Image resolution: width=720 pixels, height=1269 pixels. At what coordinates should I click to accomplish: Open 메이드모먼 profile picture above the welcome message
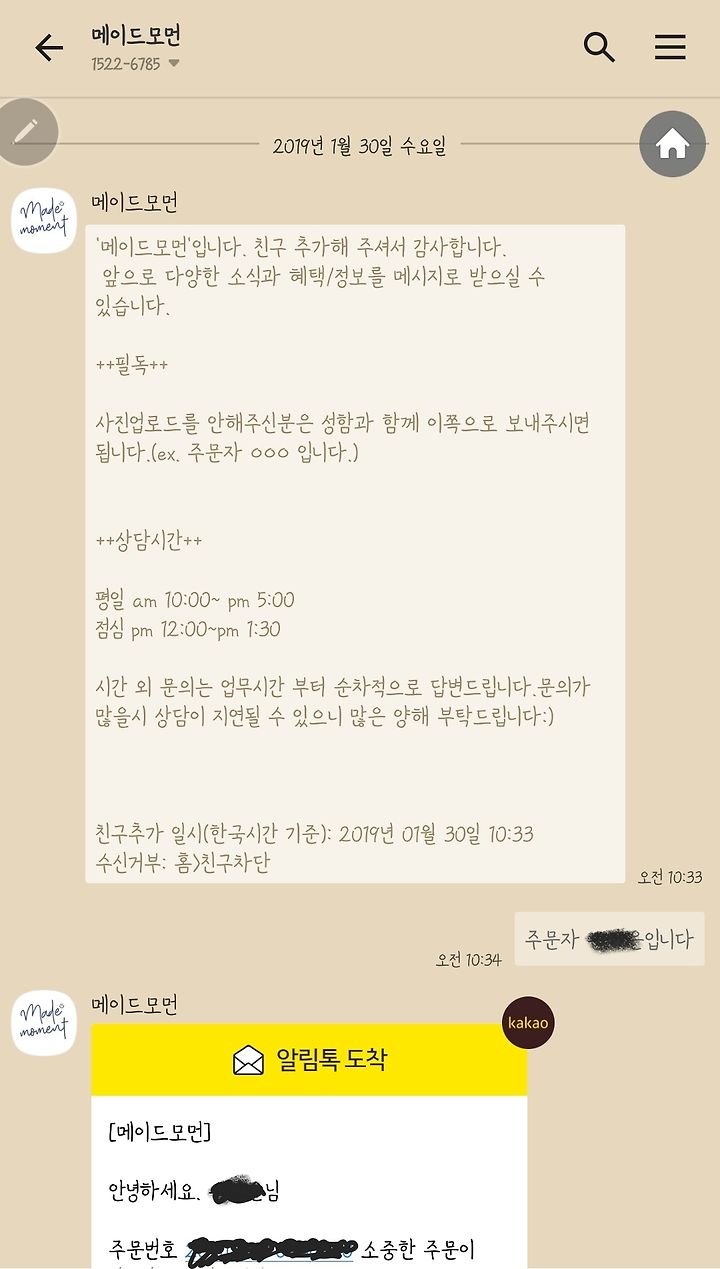click(44, 220)
